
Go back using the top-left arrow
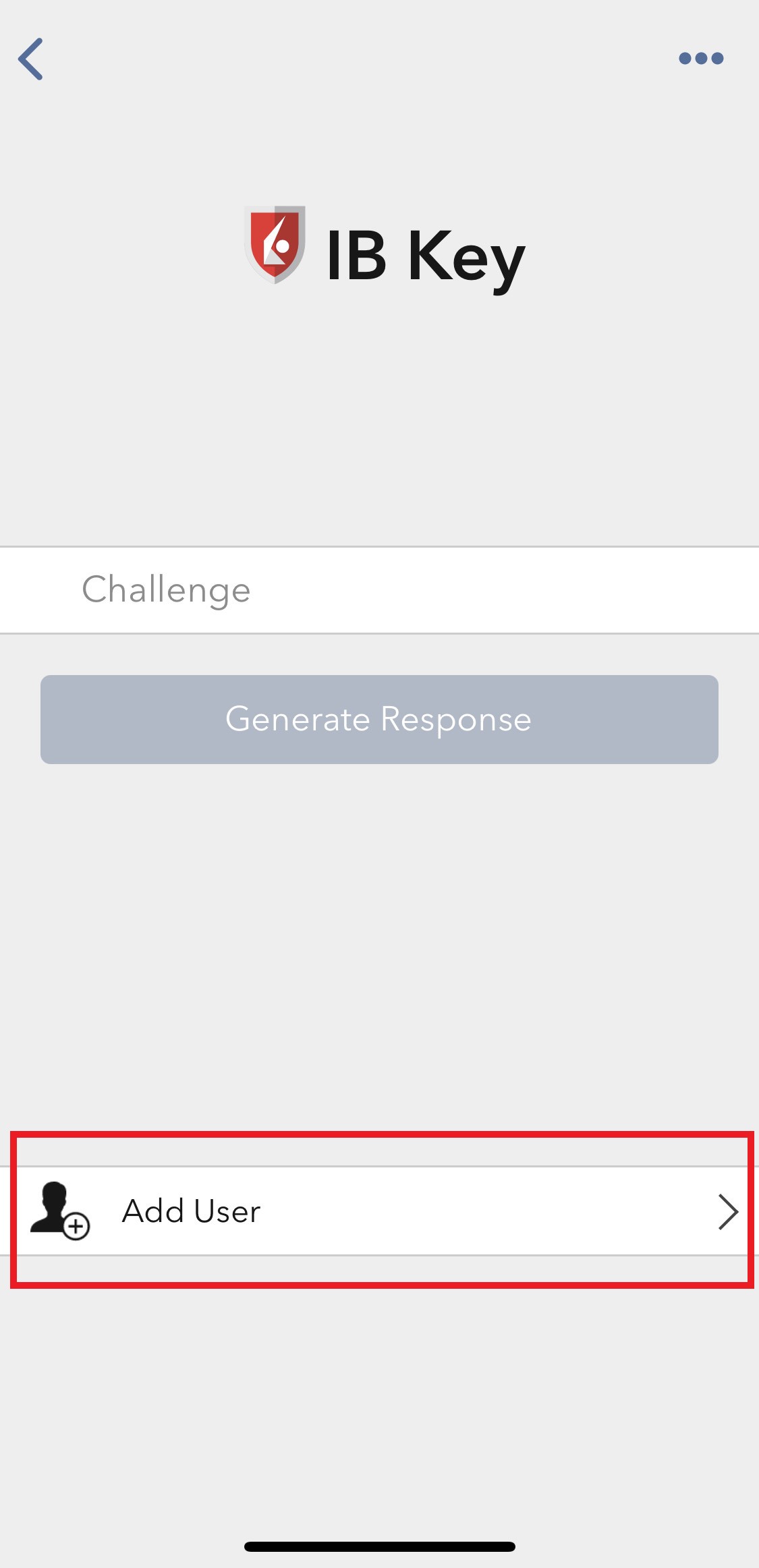coord(30,59)
